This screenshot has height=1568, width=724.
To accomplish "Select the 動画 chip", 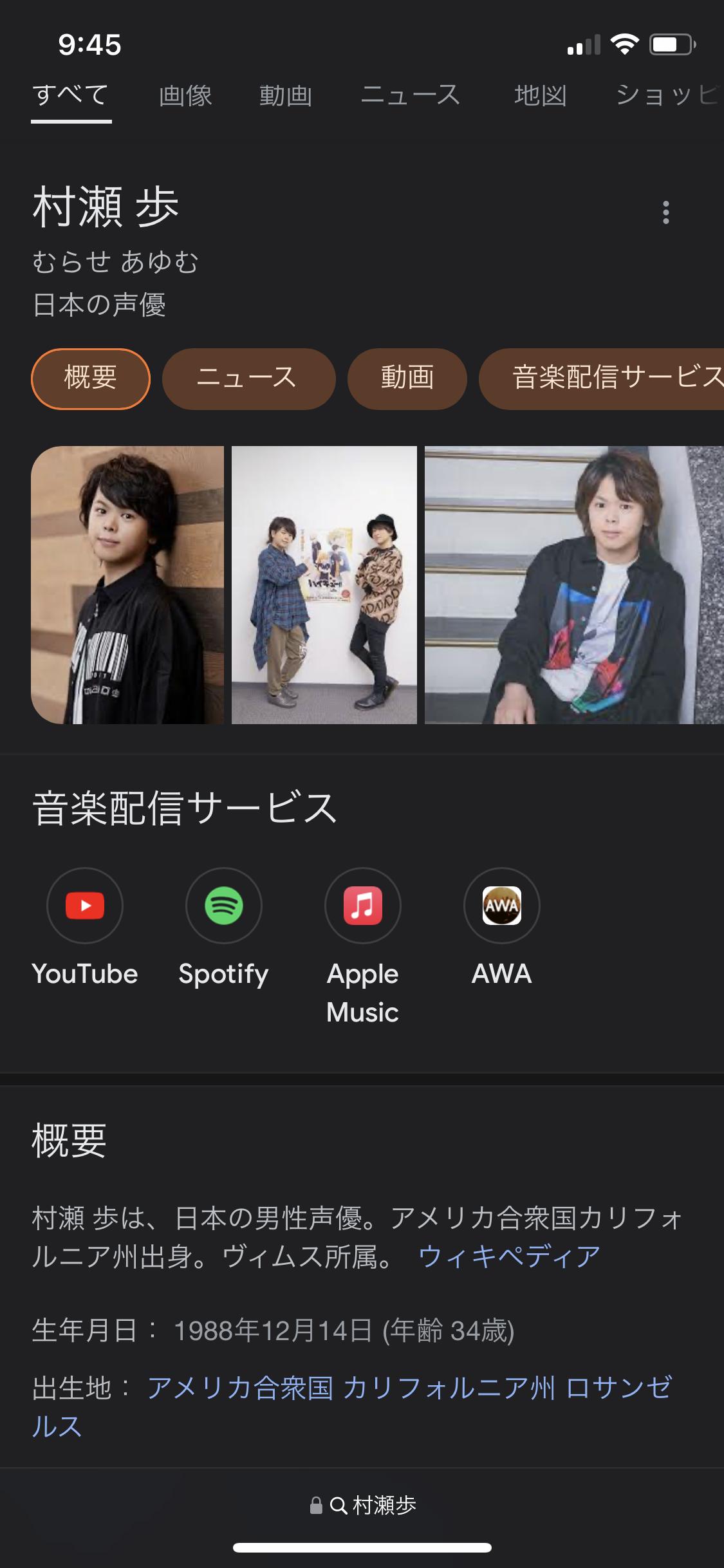I will 407,378.
